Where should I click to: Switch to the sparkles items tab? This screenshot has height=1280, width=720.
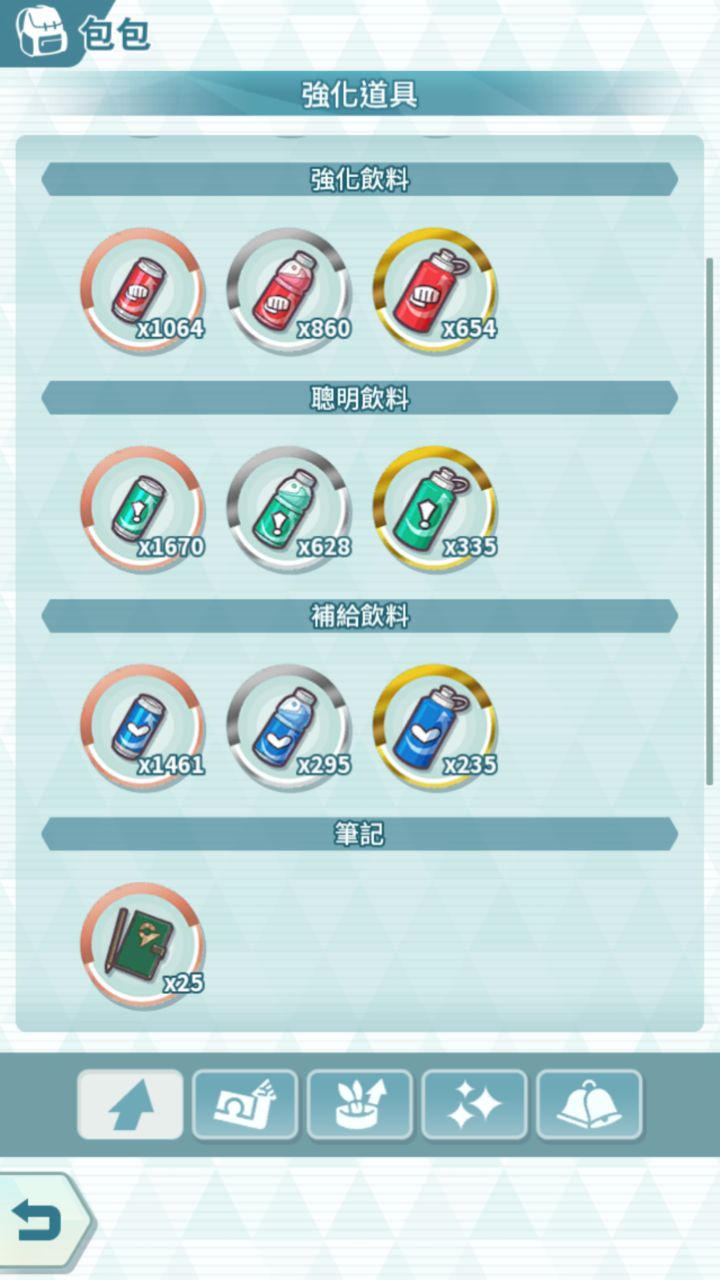coord(475,1105)
